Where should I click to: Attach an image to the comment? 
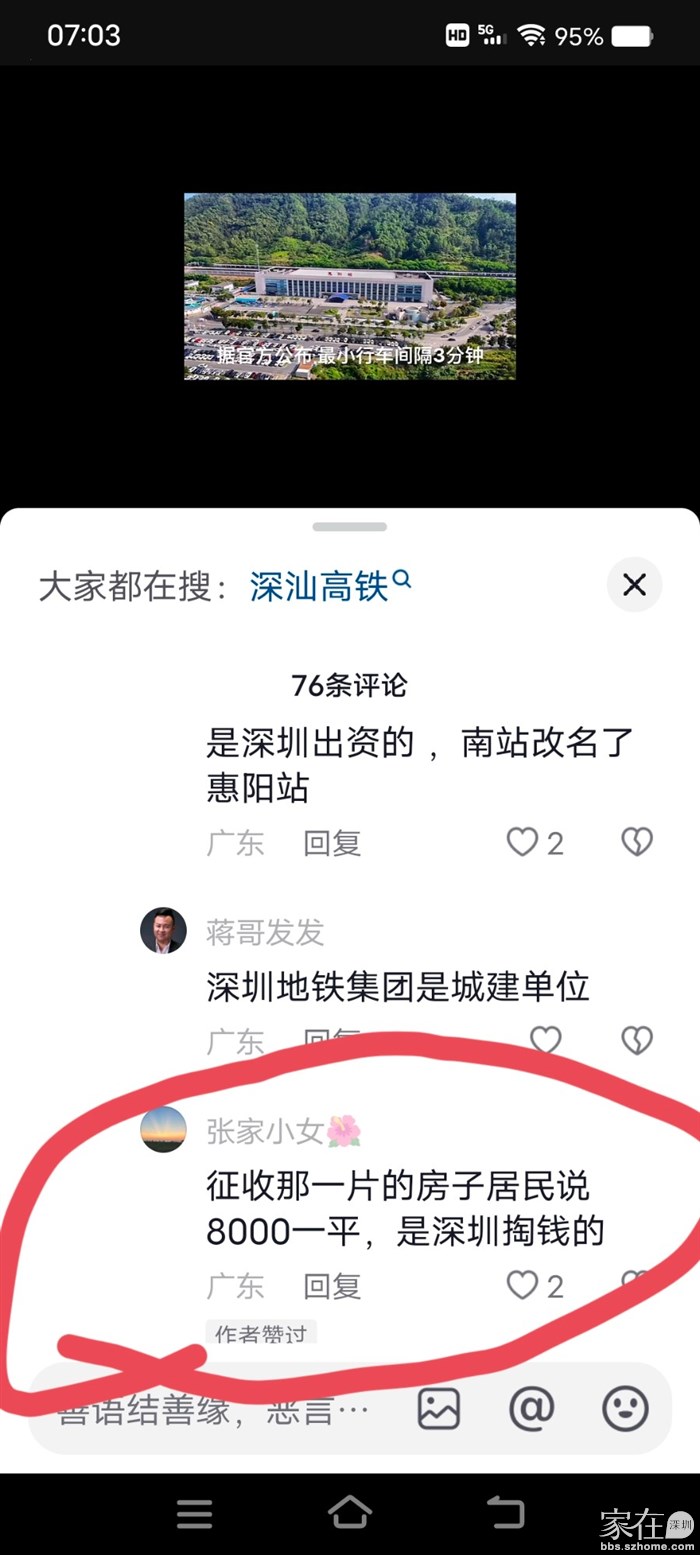(438, 1409)
